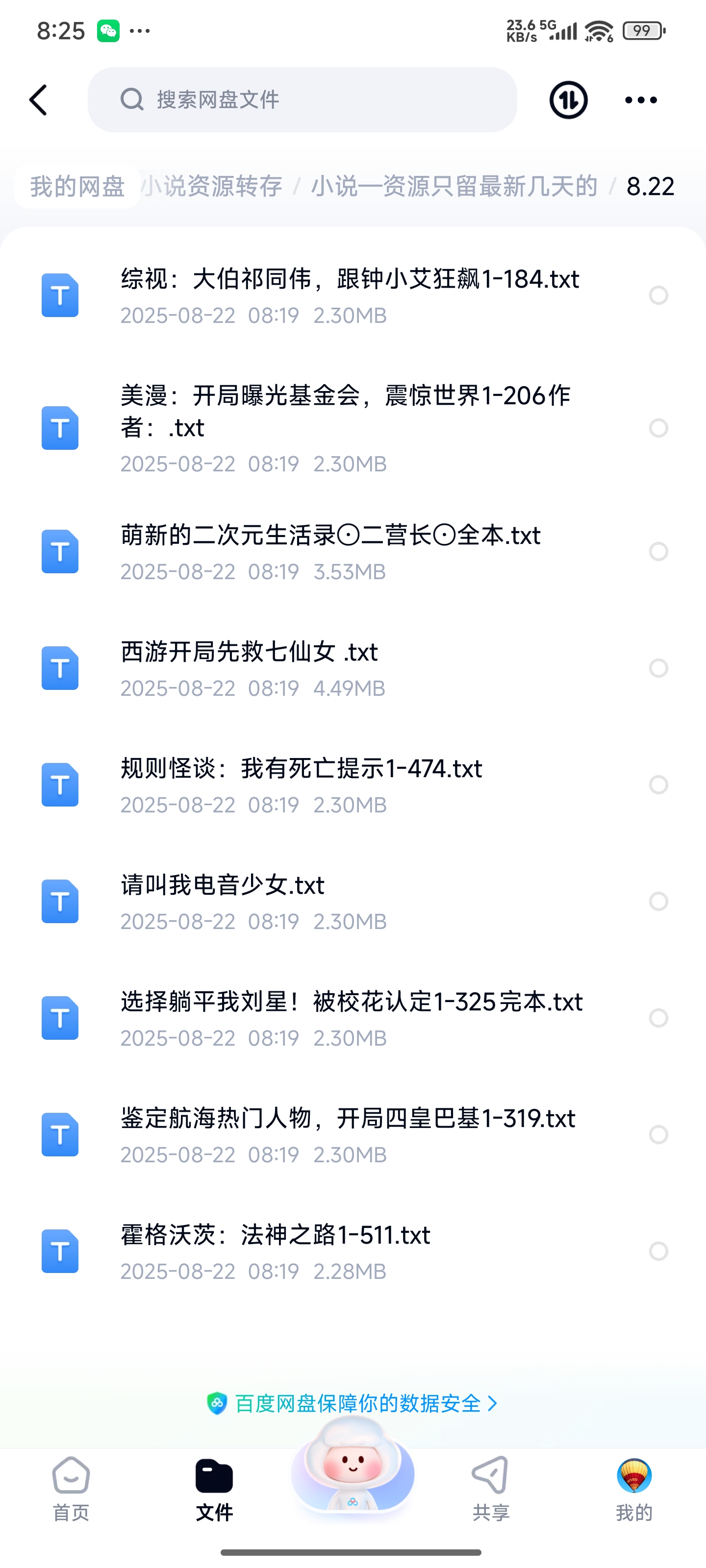Open 请叫我电音少女.txt

(223, 885)
